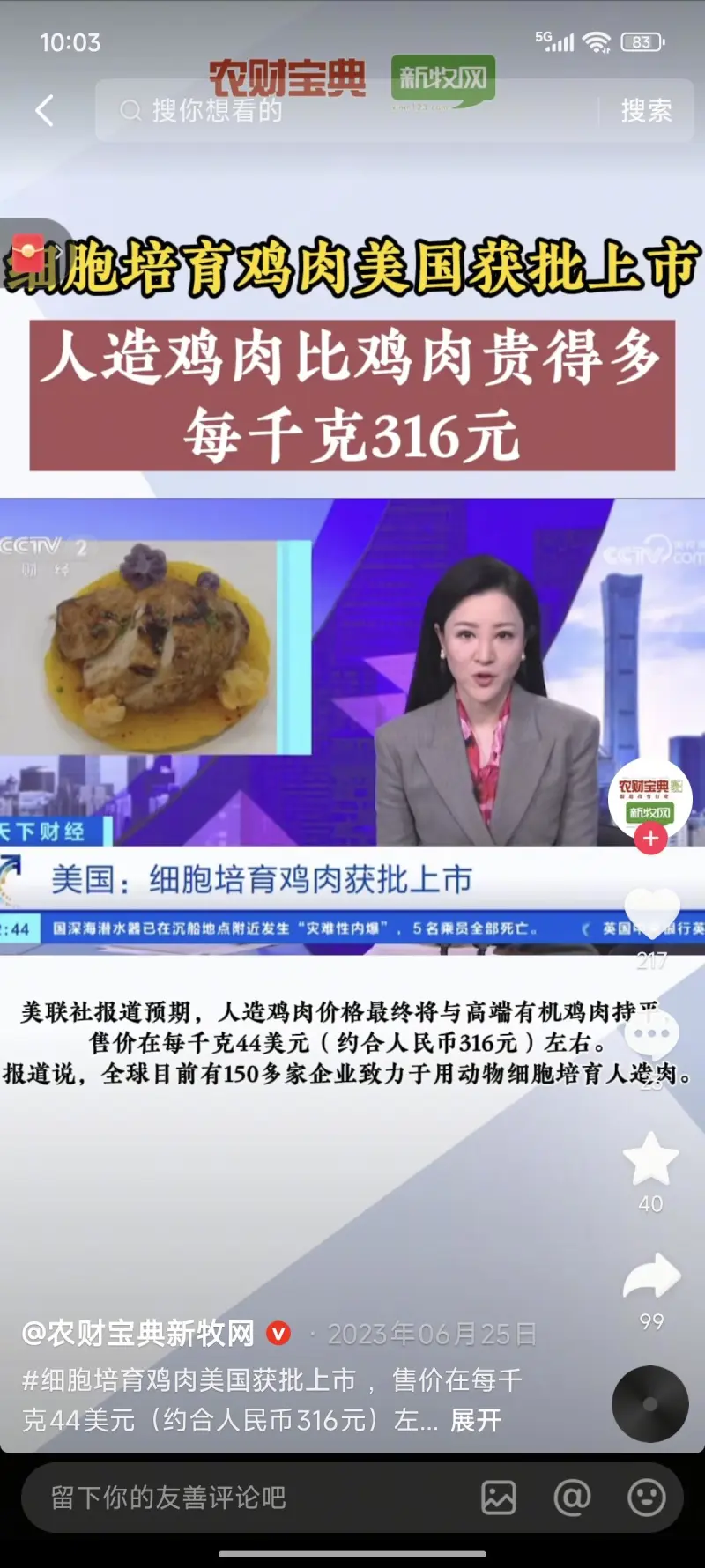This screenshot has height=1568, width=705.
Task: Mention someone with the @ icon
Action: click(572, 1498)
